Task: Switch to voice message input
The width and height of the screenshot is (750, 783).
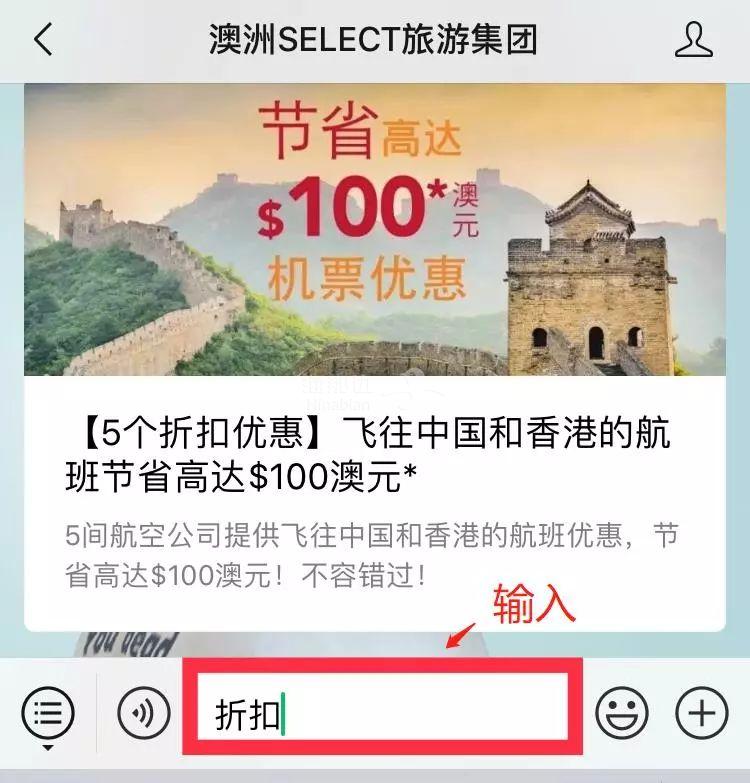Action: (144, 713)
